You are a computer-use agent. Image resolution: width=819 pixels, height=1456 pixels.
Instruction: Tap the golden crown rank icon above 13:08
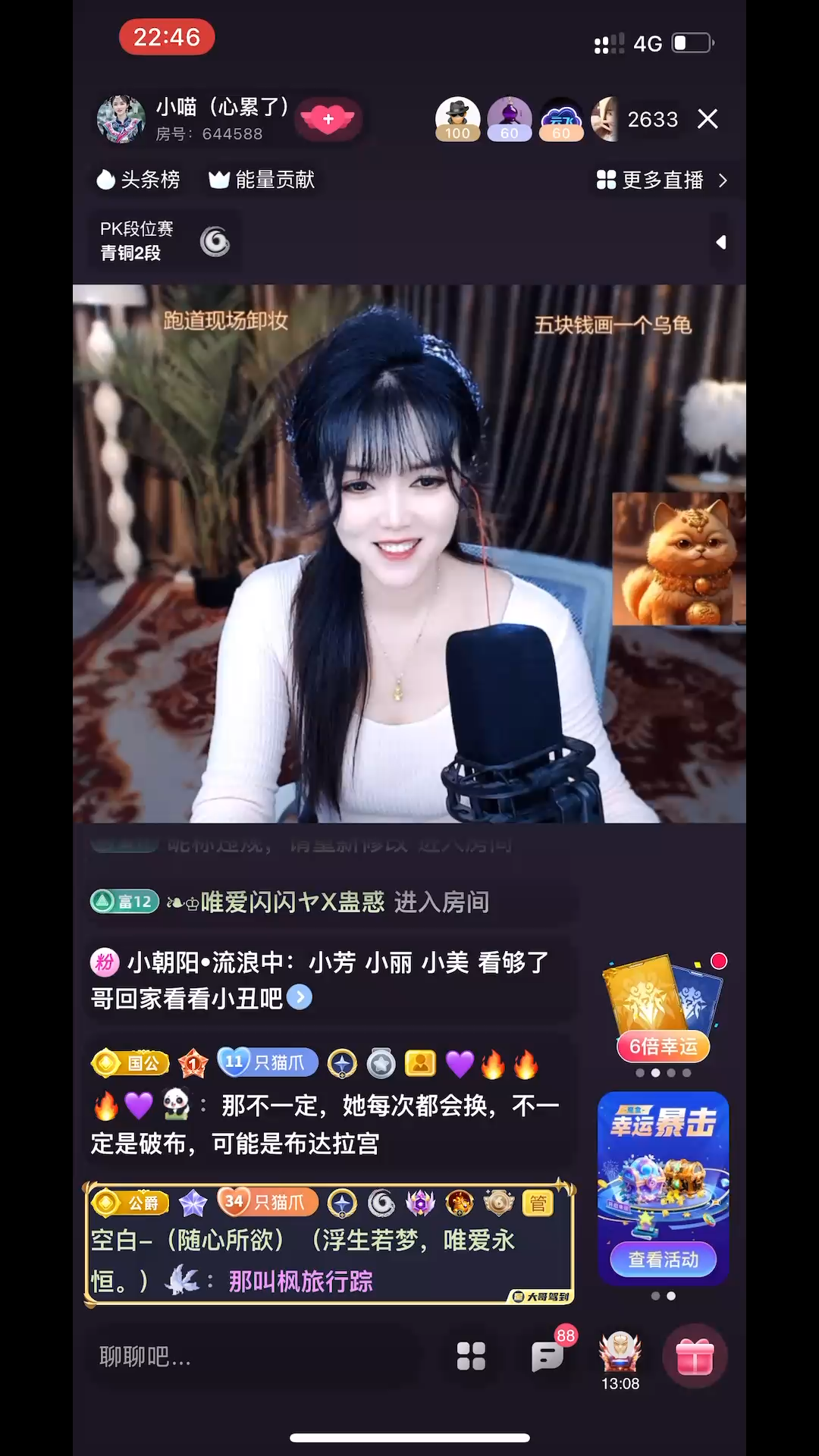tap(622, 1350)
